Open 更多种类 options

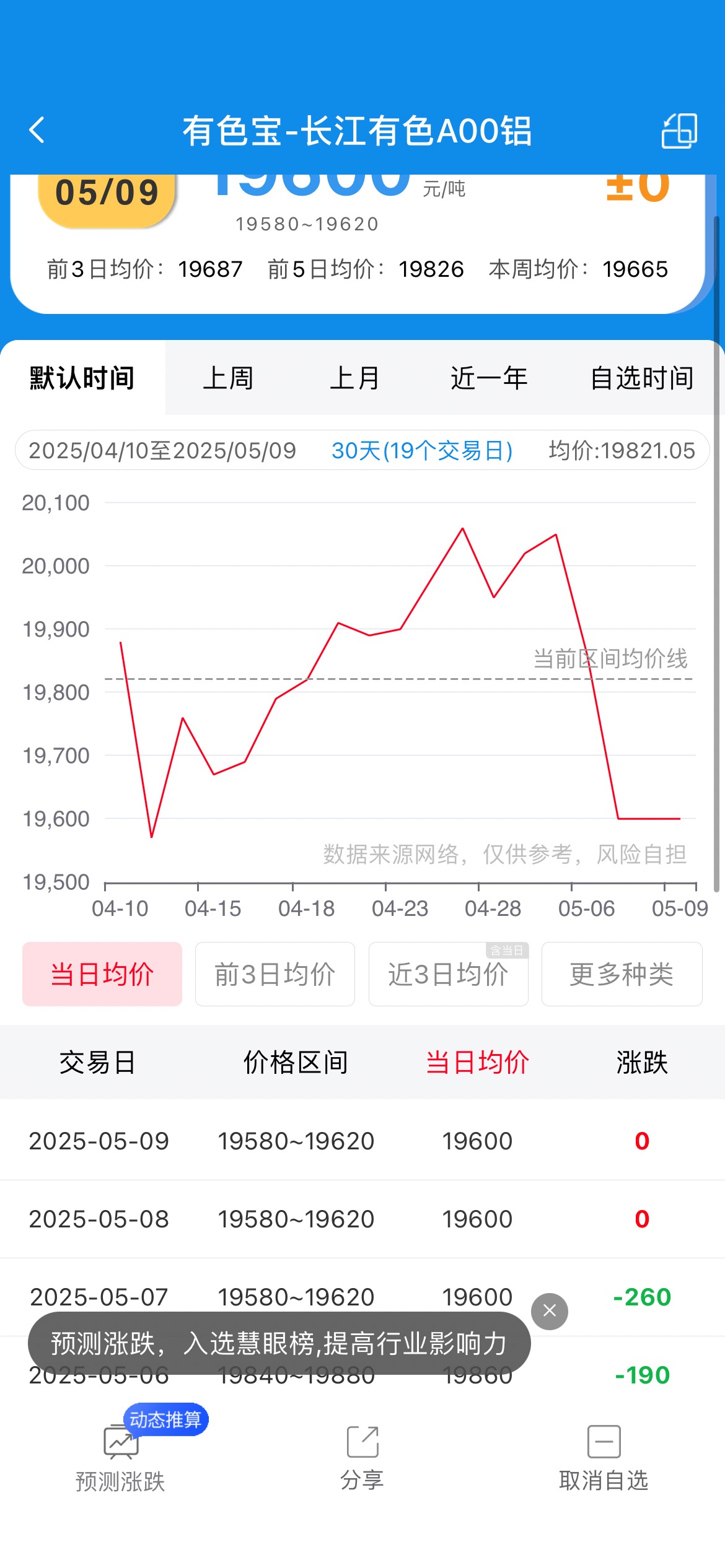pos(622,974)
